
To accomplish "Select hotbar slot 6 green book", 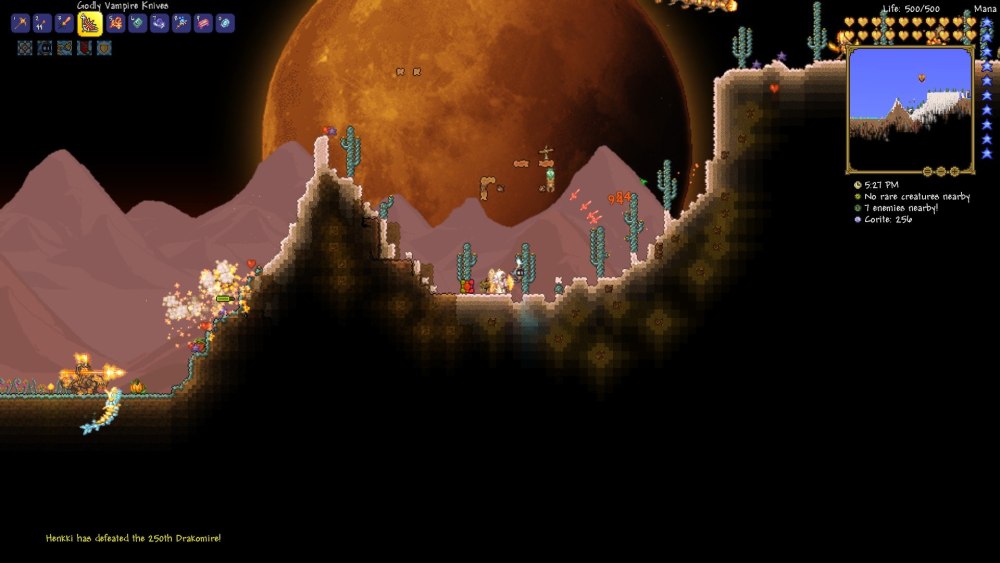I will coord(137,22).
